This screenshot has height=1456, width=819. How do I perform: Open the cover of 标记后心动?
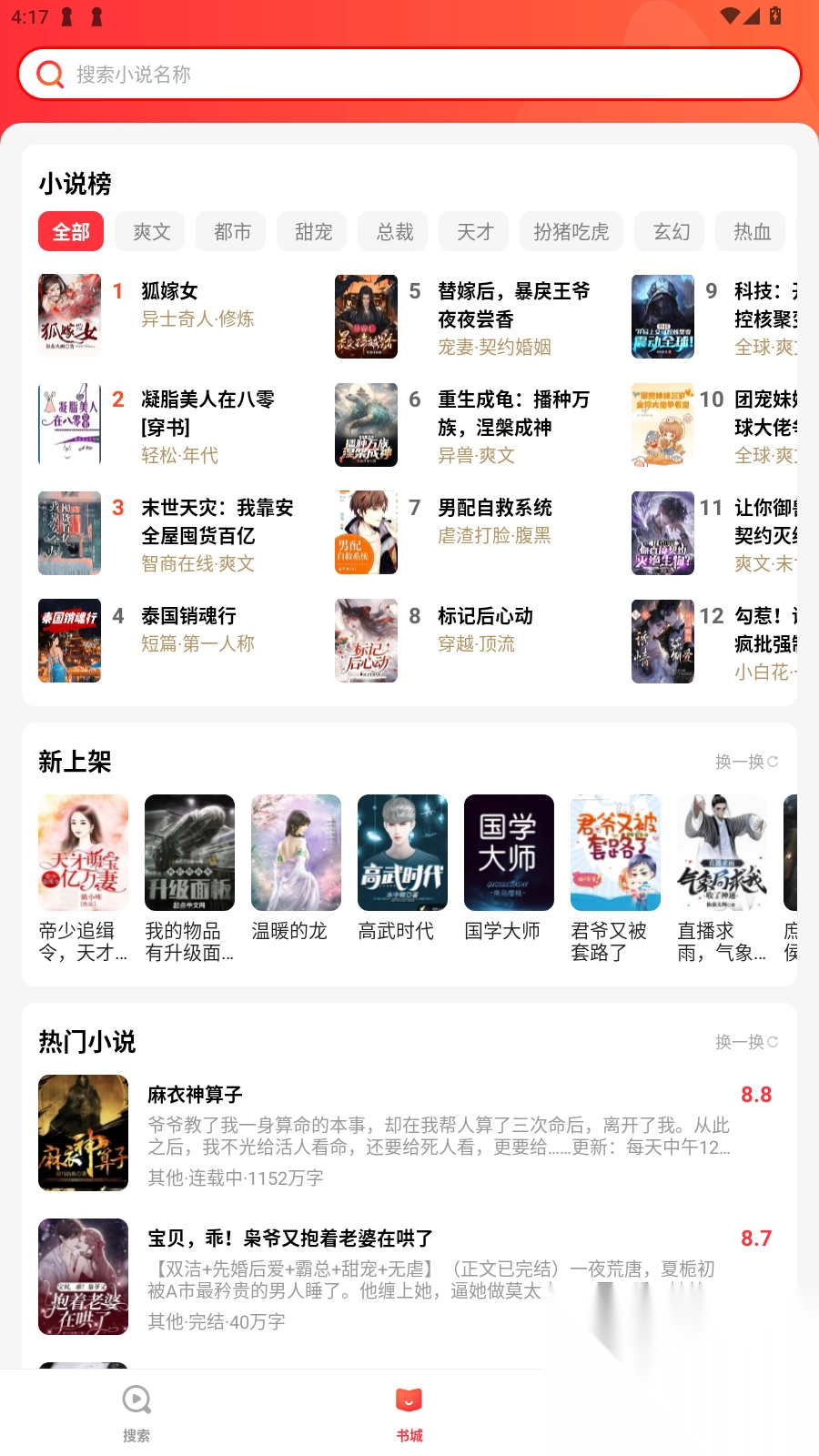pos(366,641)
